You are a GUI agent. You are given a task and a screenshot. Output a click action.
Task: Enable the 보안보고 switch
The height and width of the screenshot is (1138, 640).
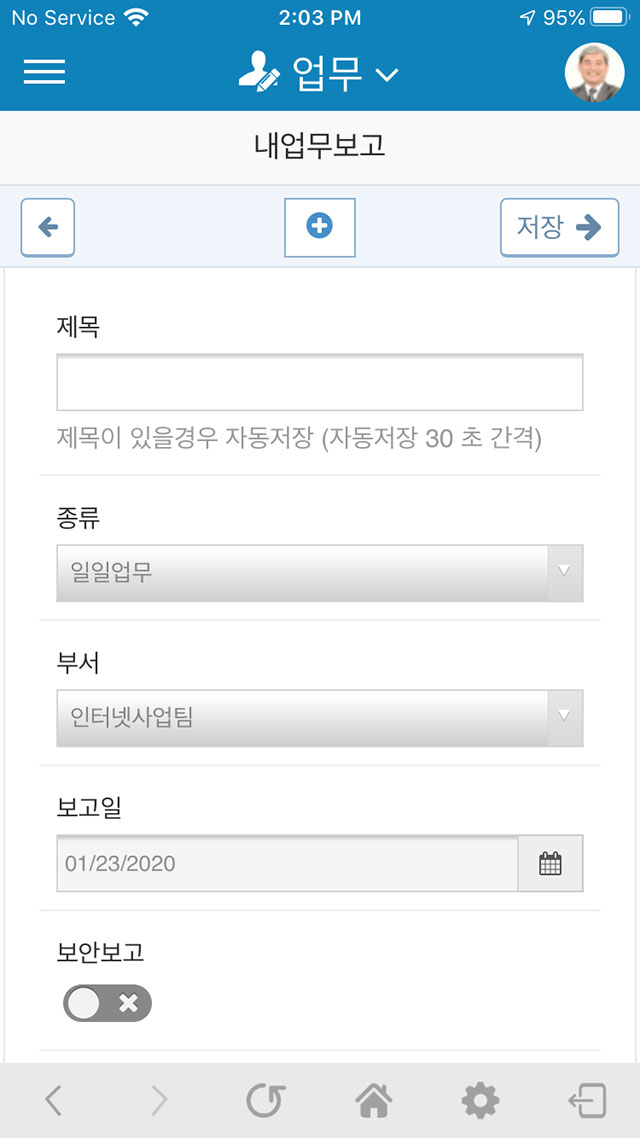[107, 1003]
